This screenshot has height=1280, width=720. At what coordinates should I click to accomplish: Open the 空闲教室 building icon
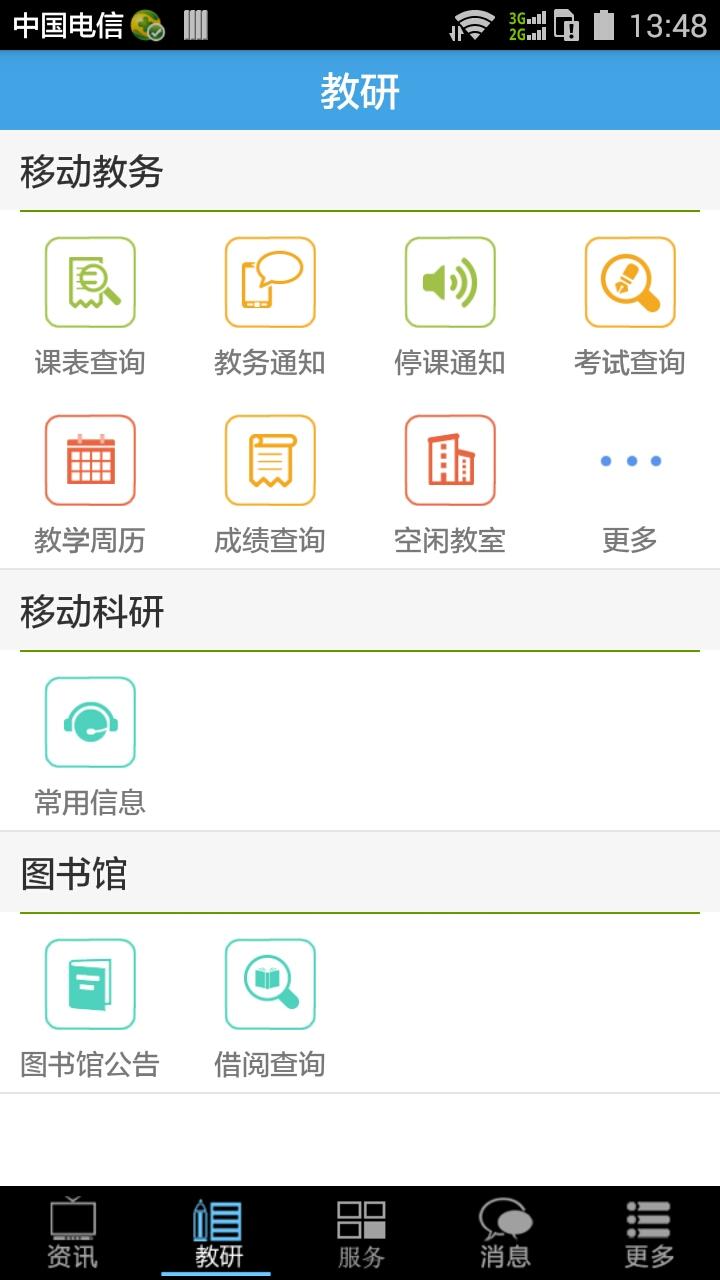(450, 460)
